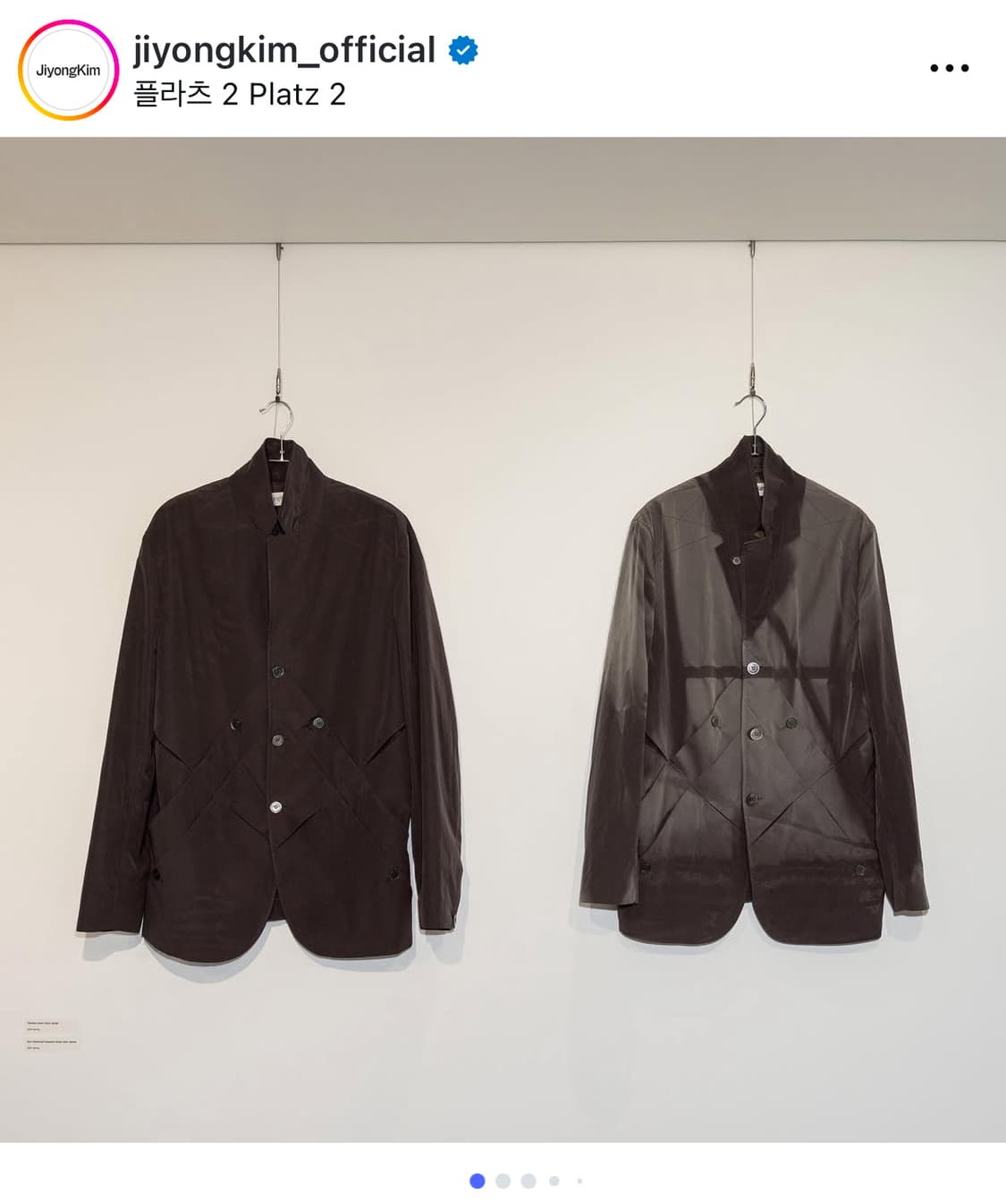Screen dimensions: 1006x1204
Task: Jump to slide three via carousel dot
Action: pos(529,1181)
